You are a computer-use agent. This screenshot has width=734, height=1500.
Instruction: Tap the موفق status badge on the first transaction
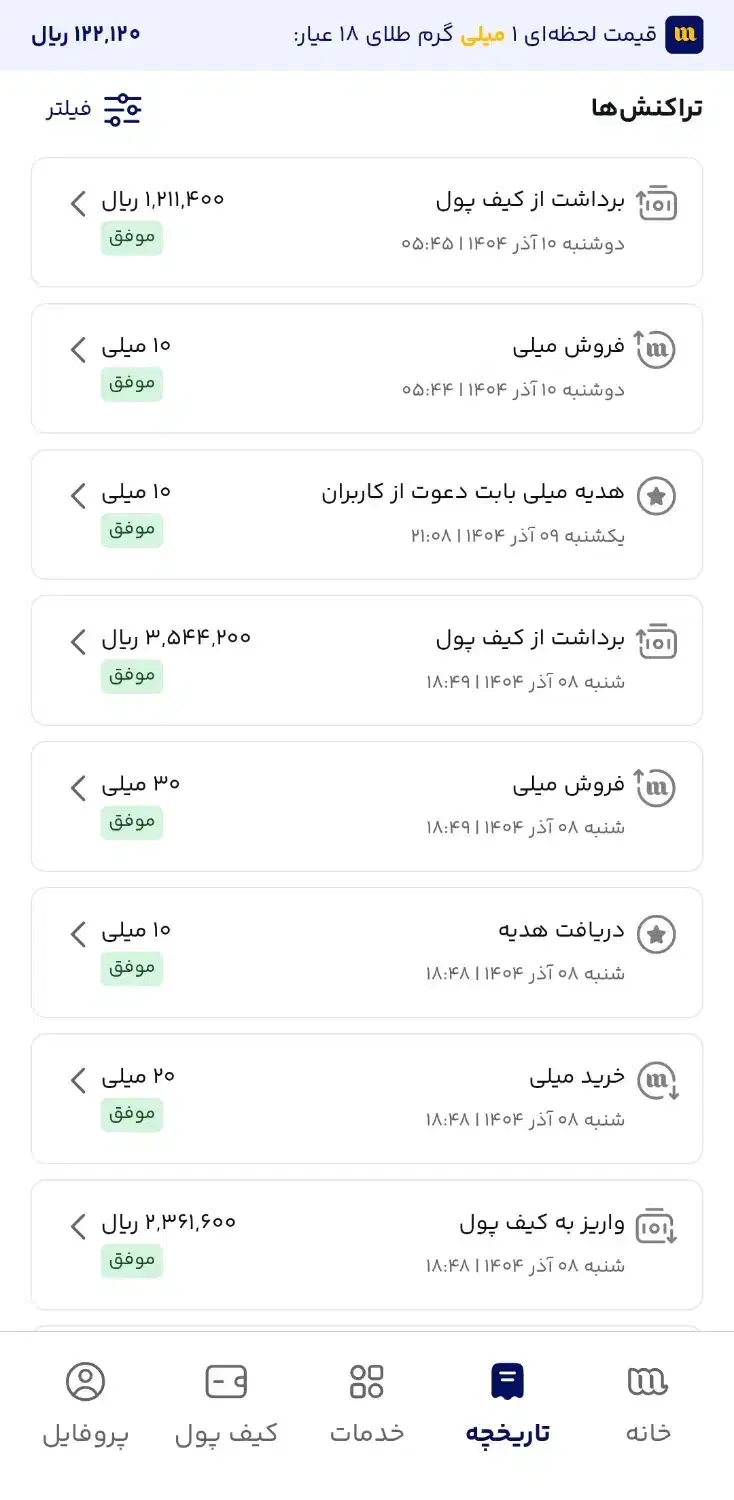(132, 239)
